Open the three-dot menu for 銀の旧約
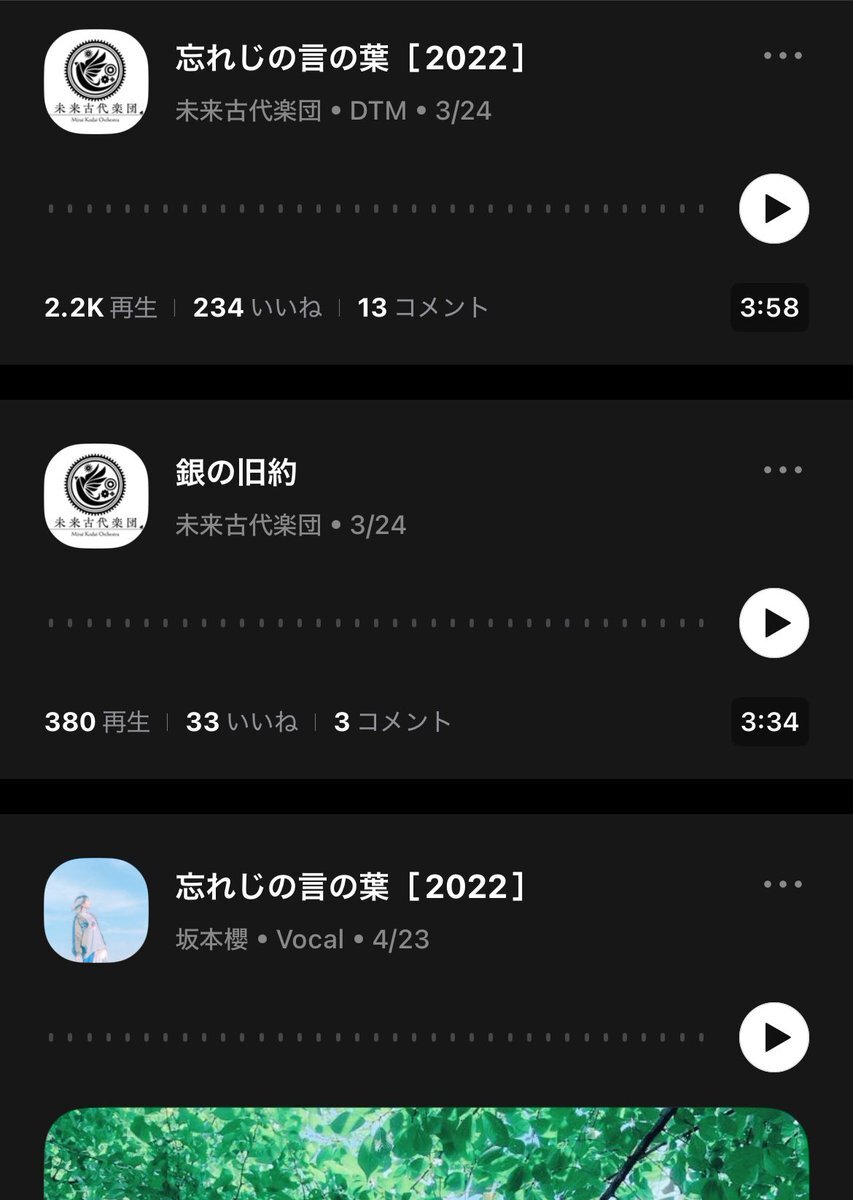 coord(782,470)
